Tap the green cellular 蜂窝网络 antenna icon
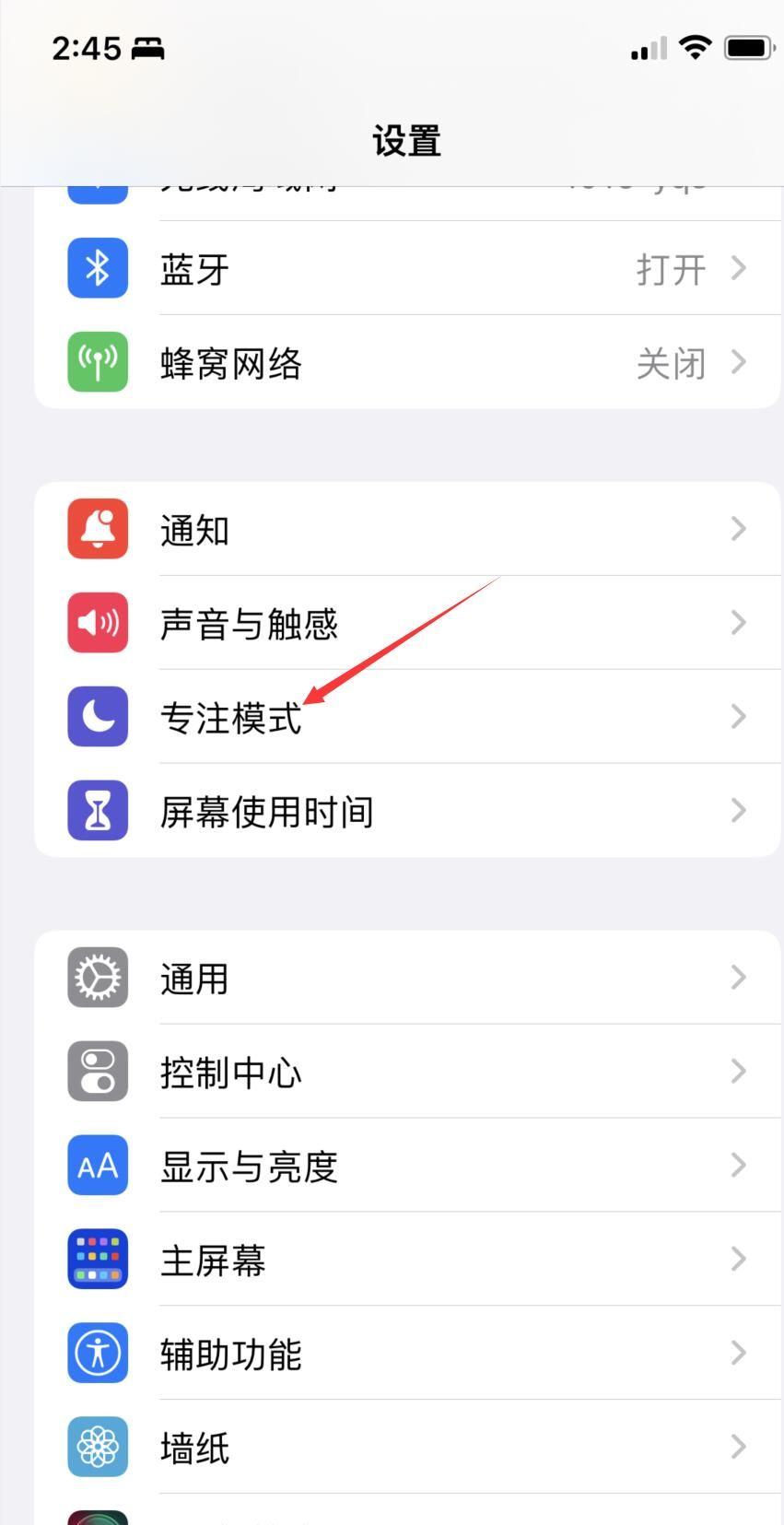Image resolution: width=784 pixels, height=1525 pixels. (x=97, y=362)
